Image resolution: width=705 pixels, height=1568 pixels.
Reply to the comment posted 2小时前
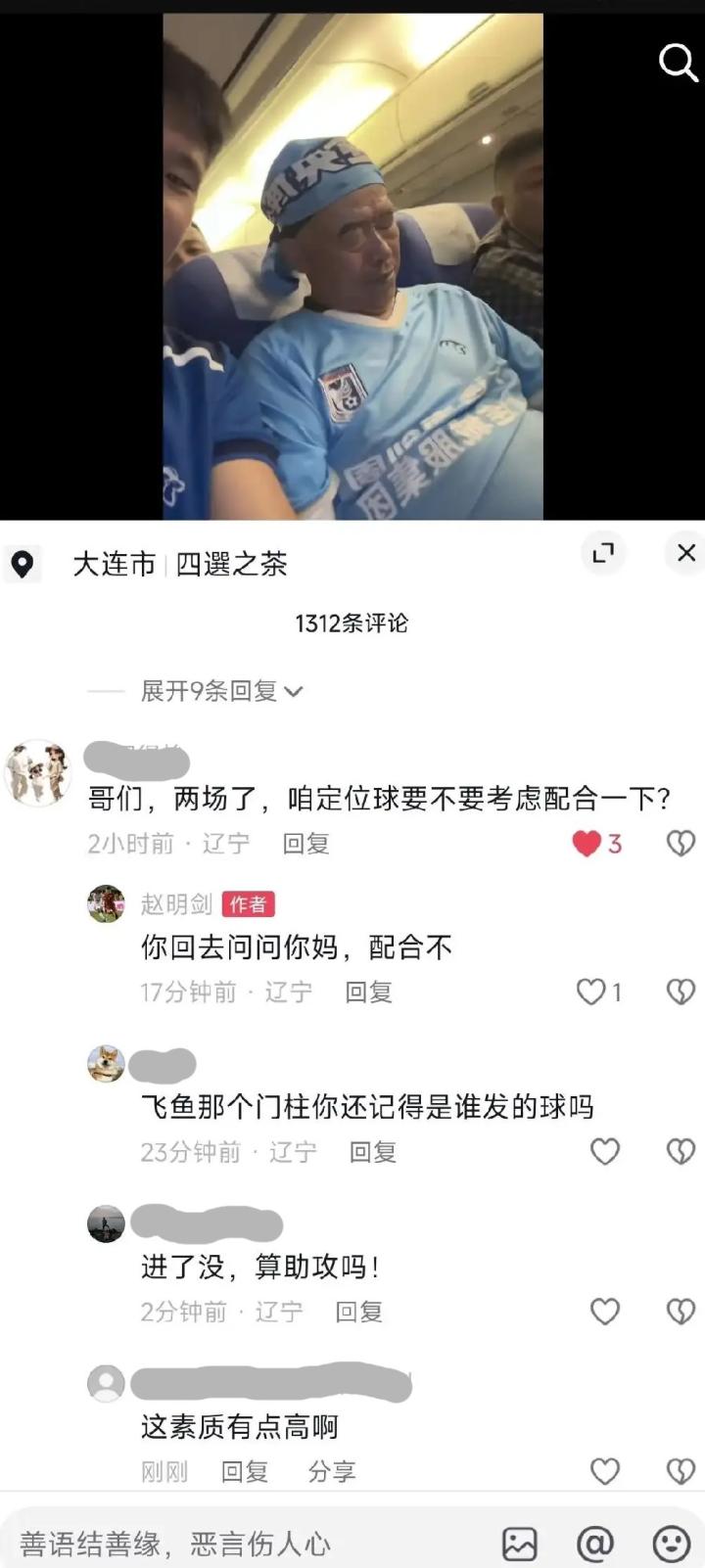(x=305, y=844)
